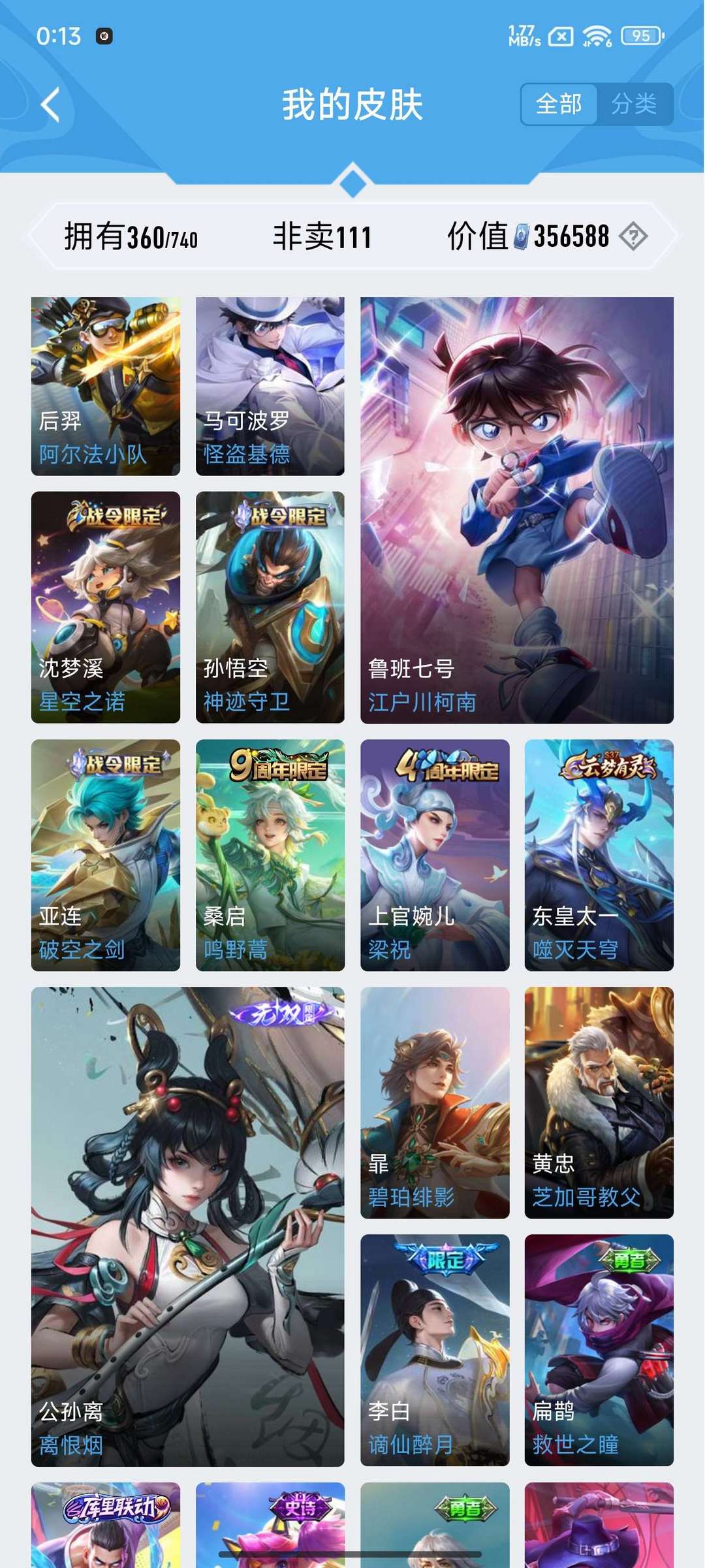Screen dimensions: 705x1568
Task: Open 后羿 阿尔法小队 skin card
Action: tap(106, 386)
